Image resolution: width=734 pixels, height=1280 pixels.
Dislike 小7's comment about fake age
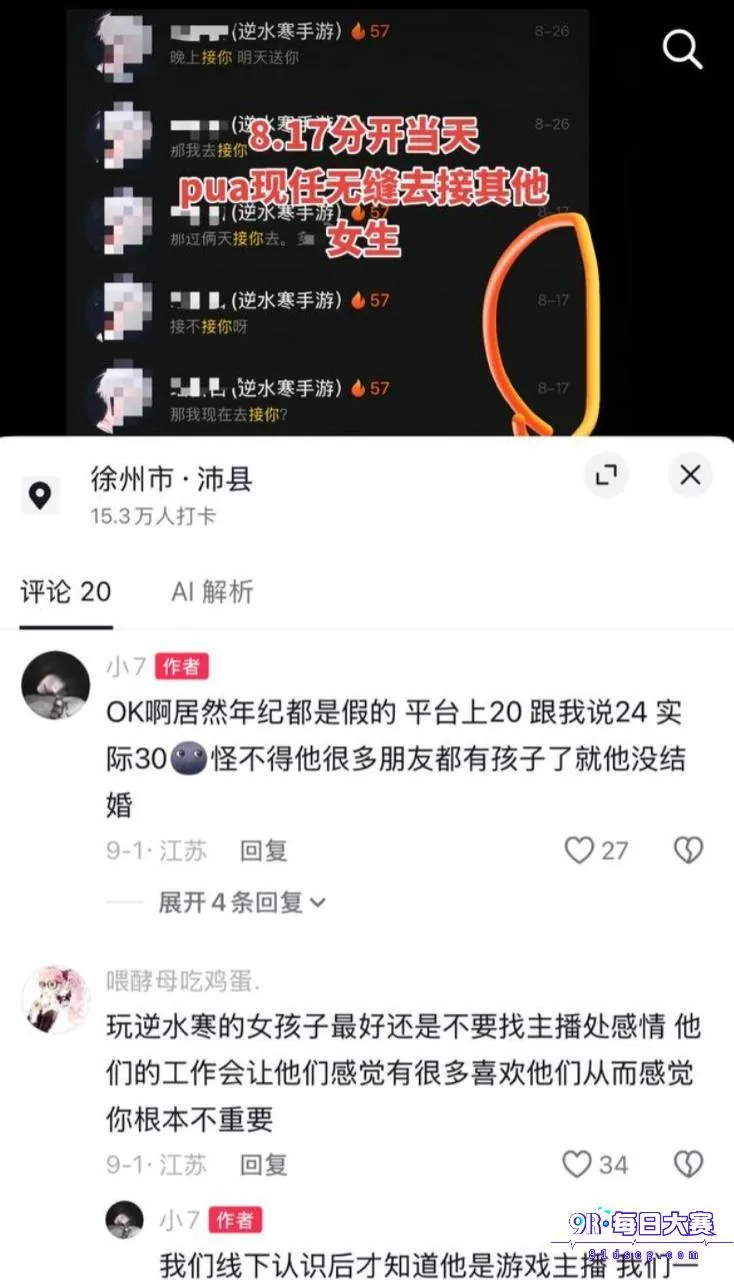coord(688,851)
